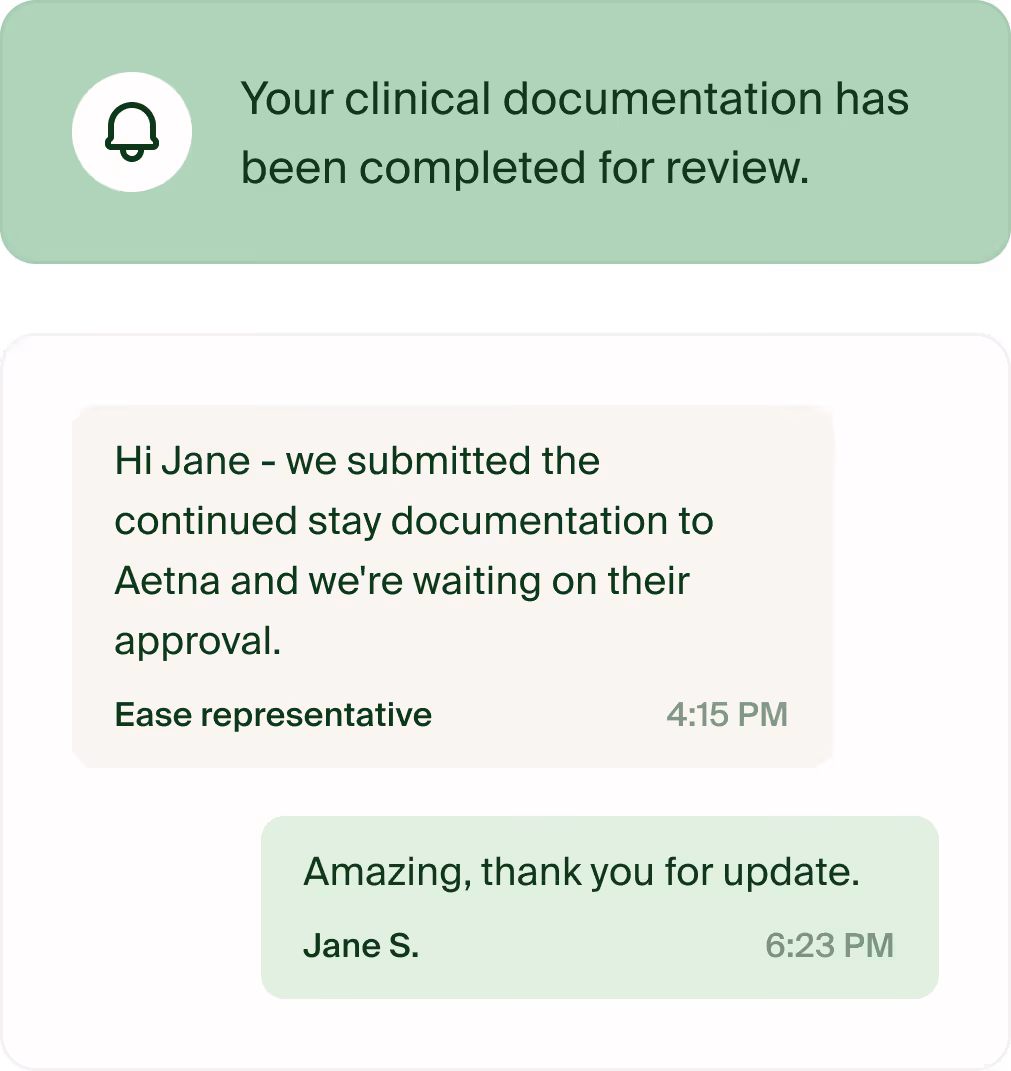The height and width of the screenshot is (1071, 1011).
Task: Click the 6:23 PM timestamp
Action: click(828, 944)
